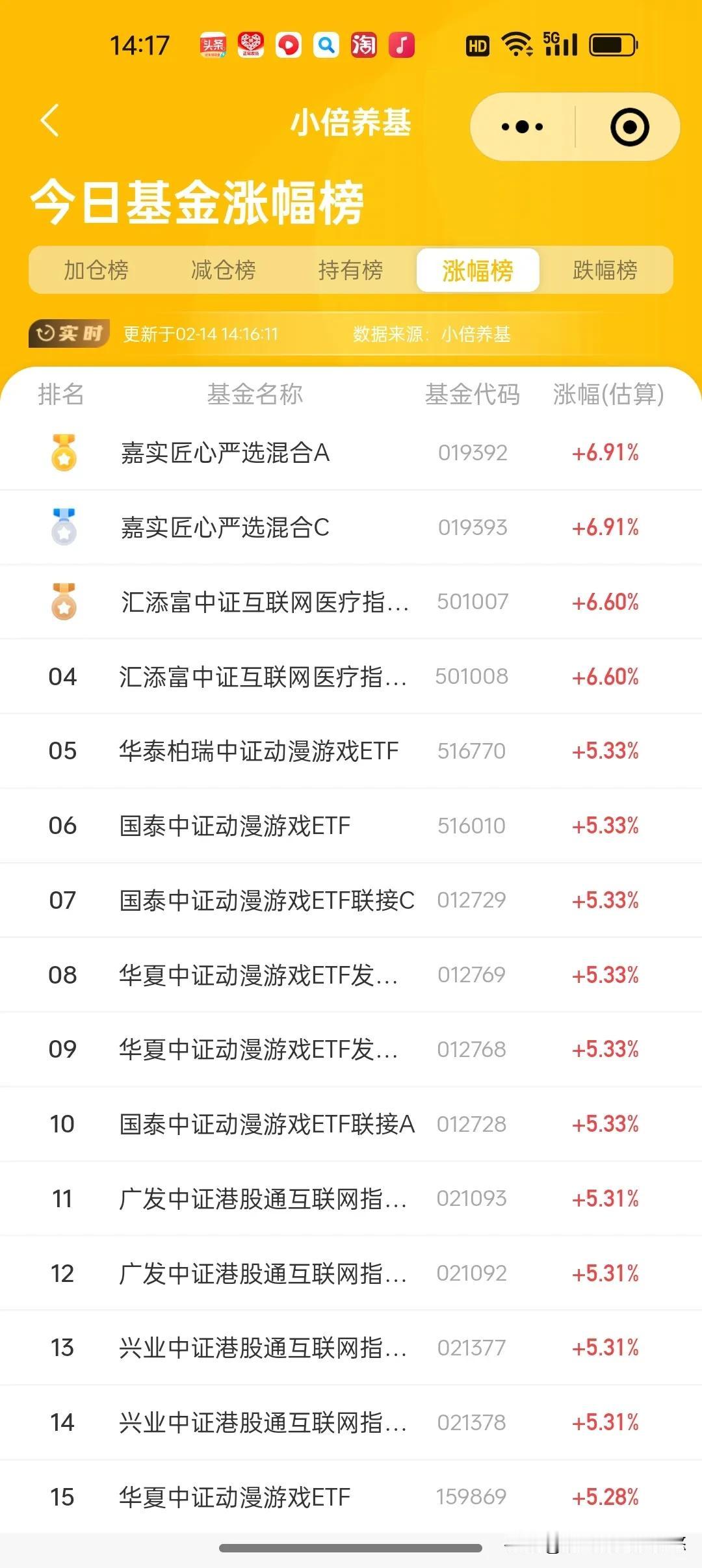Switch to the 加仓榜 tab

97,270
